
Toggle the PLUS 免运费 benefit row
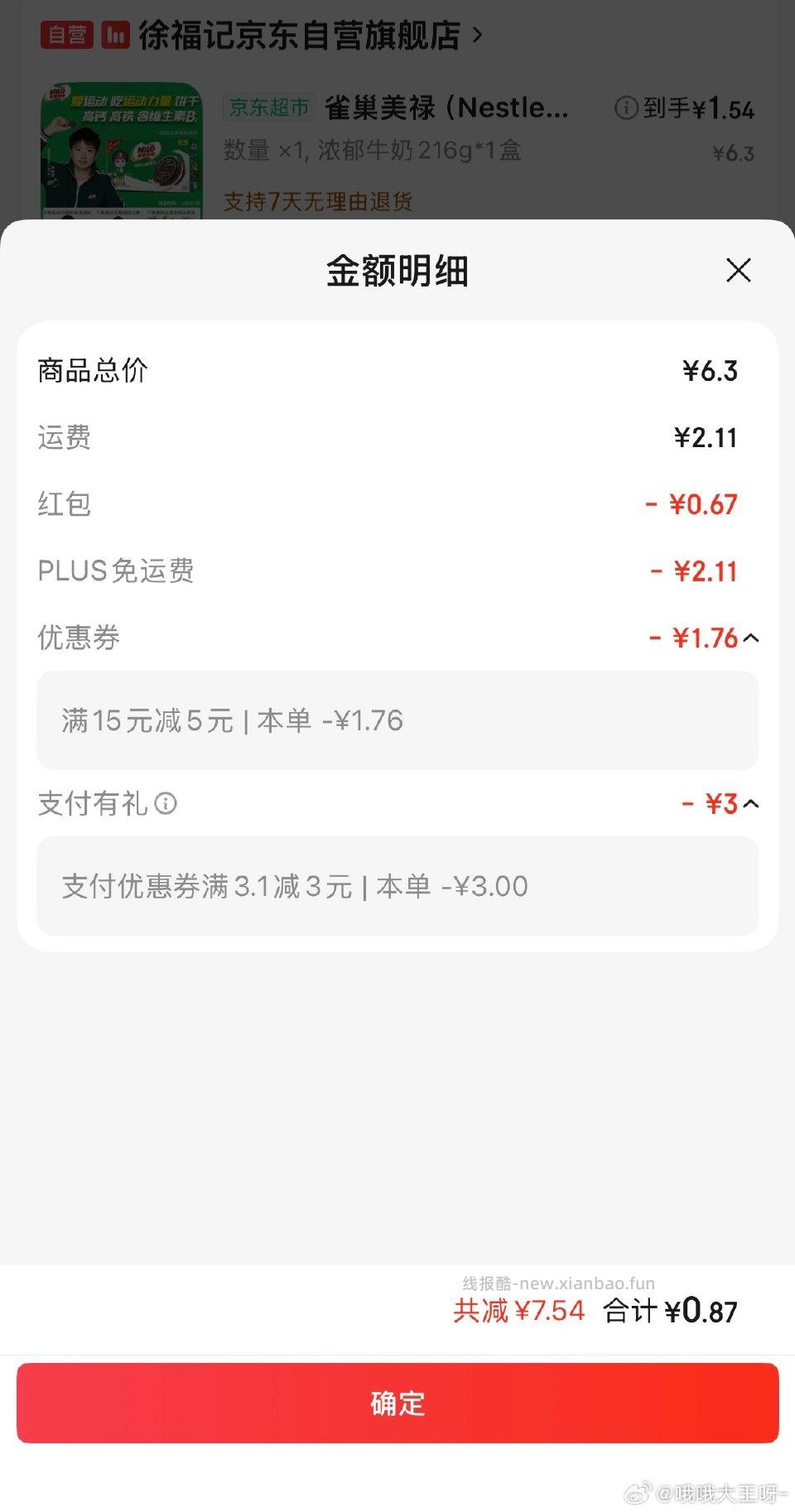pyautogui.click(x=397, y=571)
